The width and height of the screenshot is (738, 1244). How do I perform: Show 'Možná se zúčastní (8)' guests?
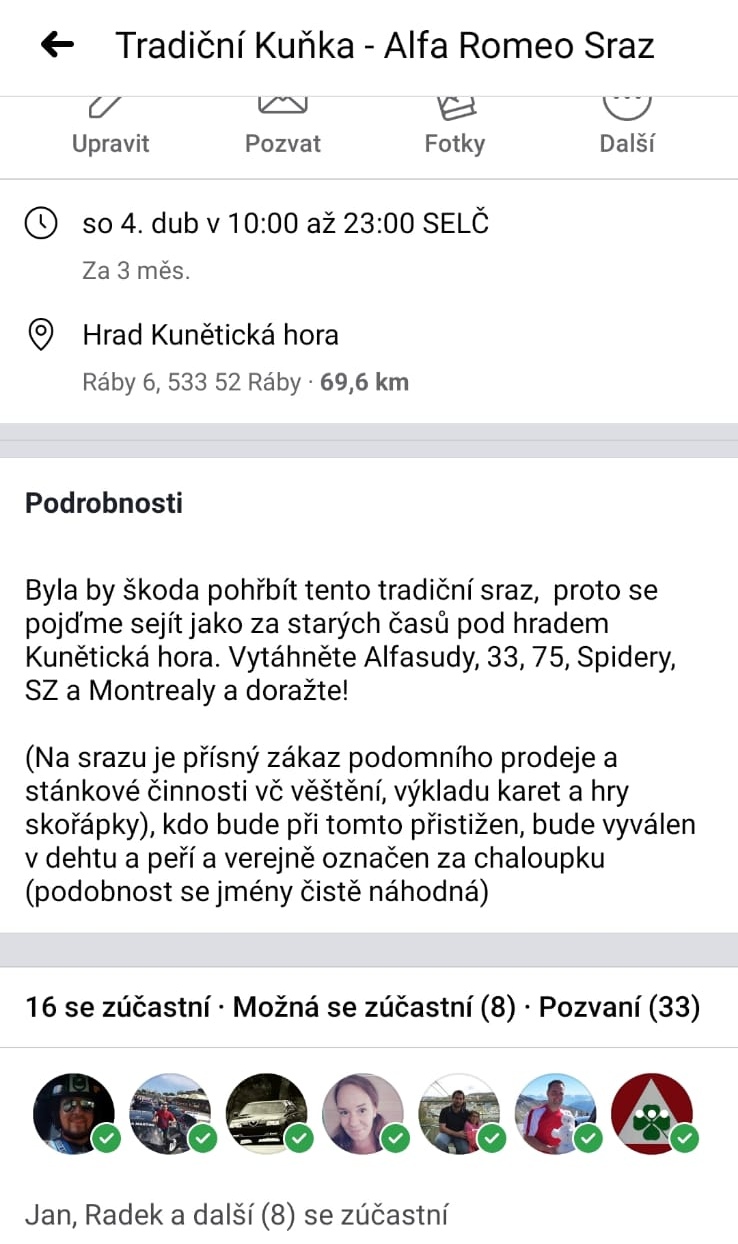pos(374,1007)
